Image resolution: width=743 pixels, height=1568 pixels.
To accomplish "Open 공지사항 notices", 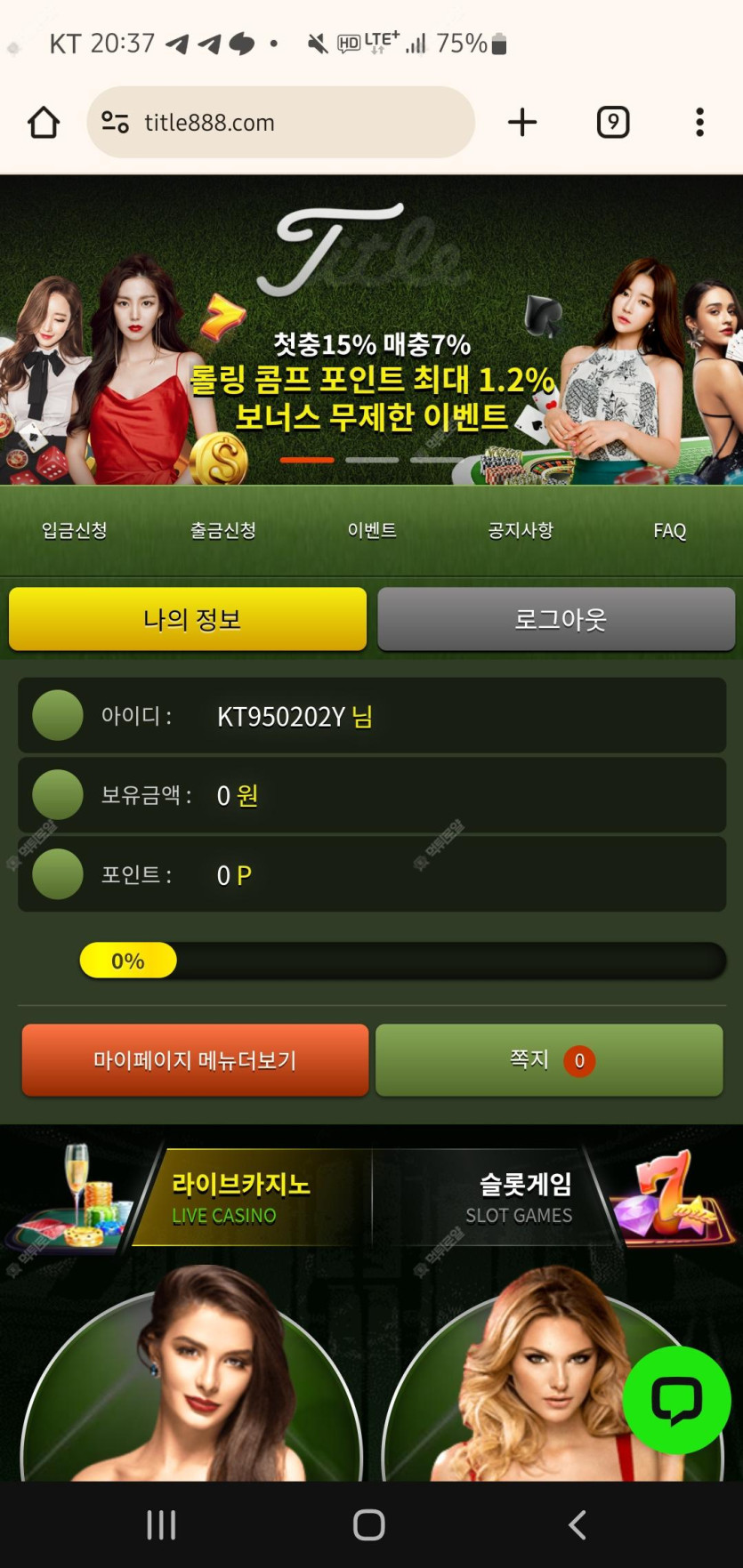I will [521, 531].
